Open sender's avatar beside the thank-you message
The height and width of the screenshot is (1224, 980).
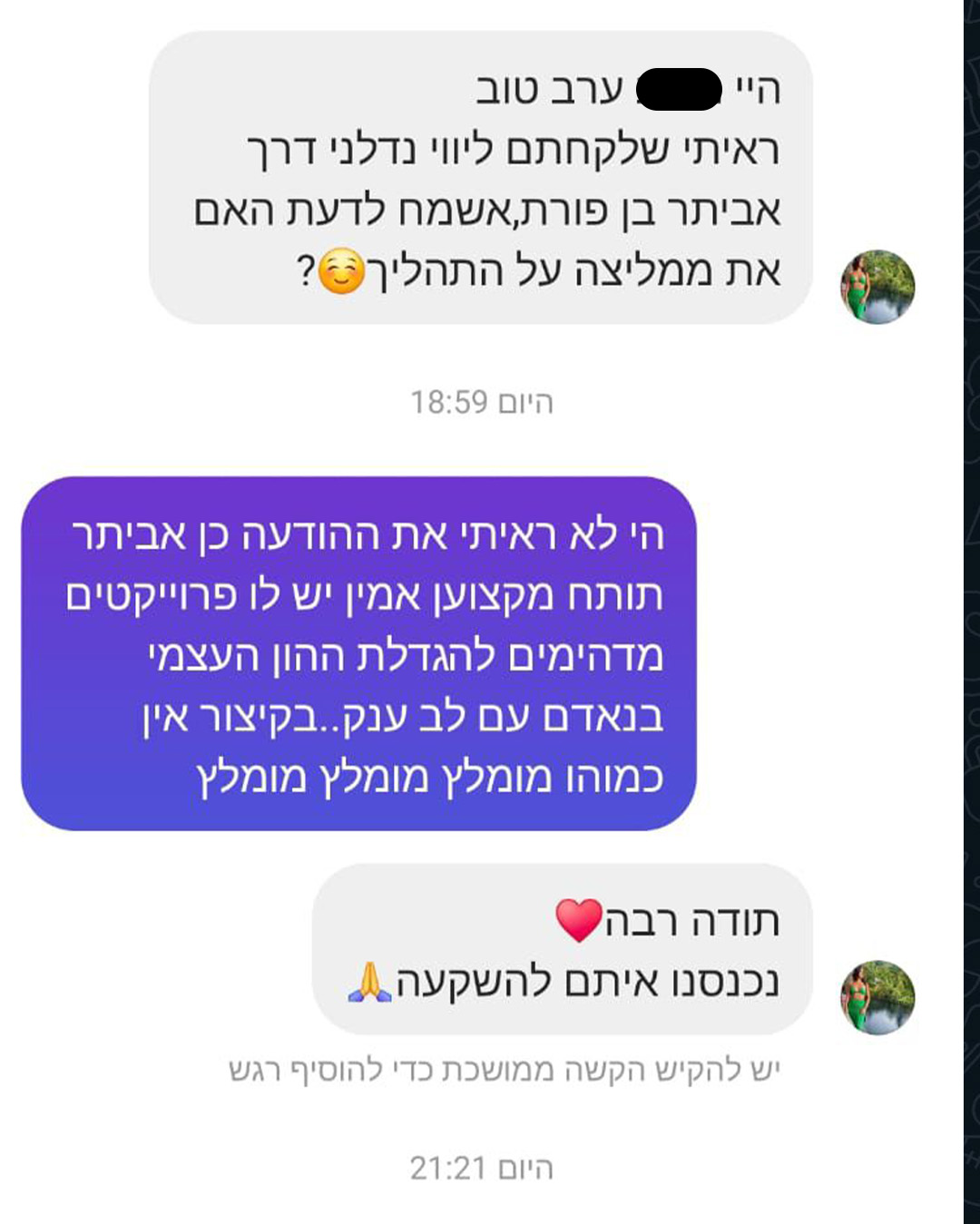point(877,998)
